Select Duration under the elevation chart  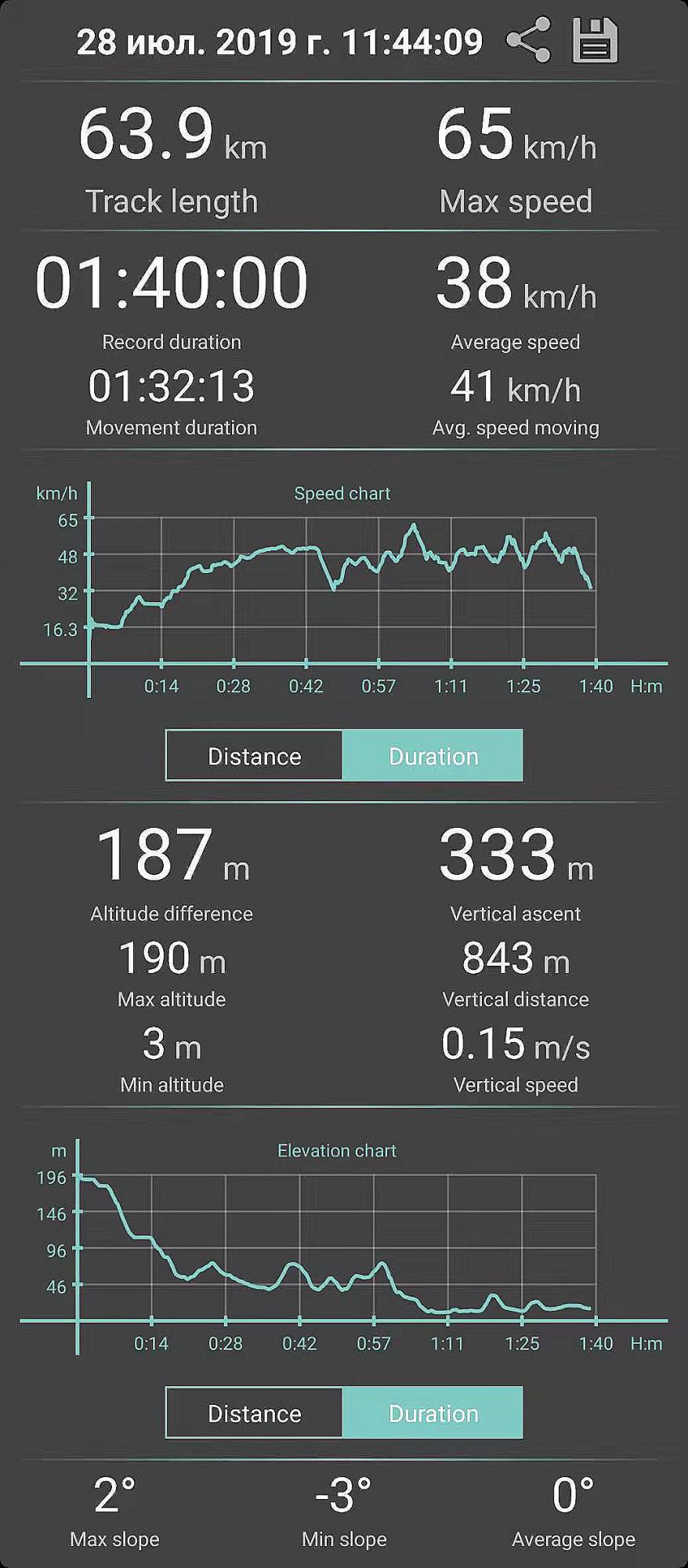coord(433,1413)
